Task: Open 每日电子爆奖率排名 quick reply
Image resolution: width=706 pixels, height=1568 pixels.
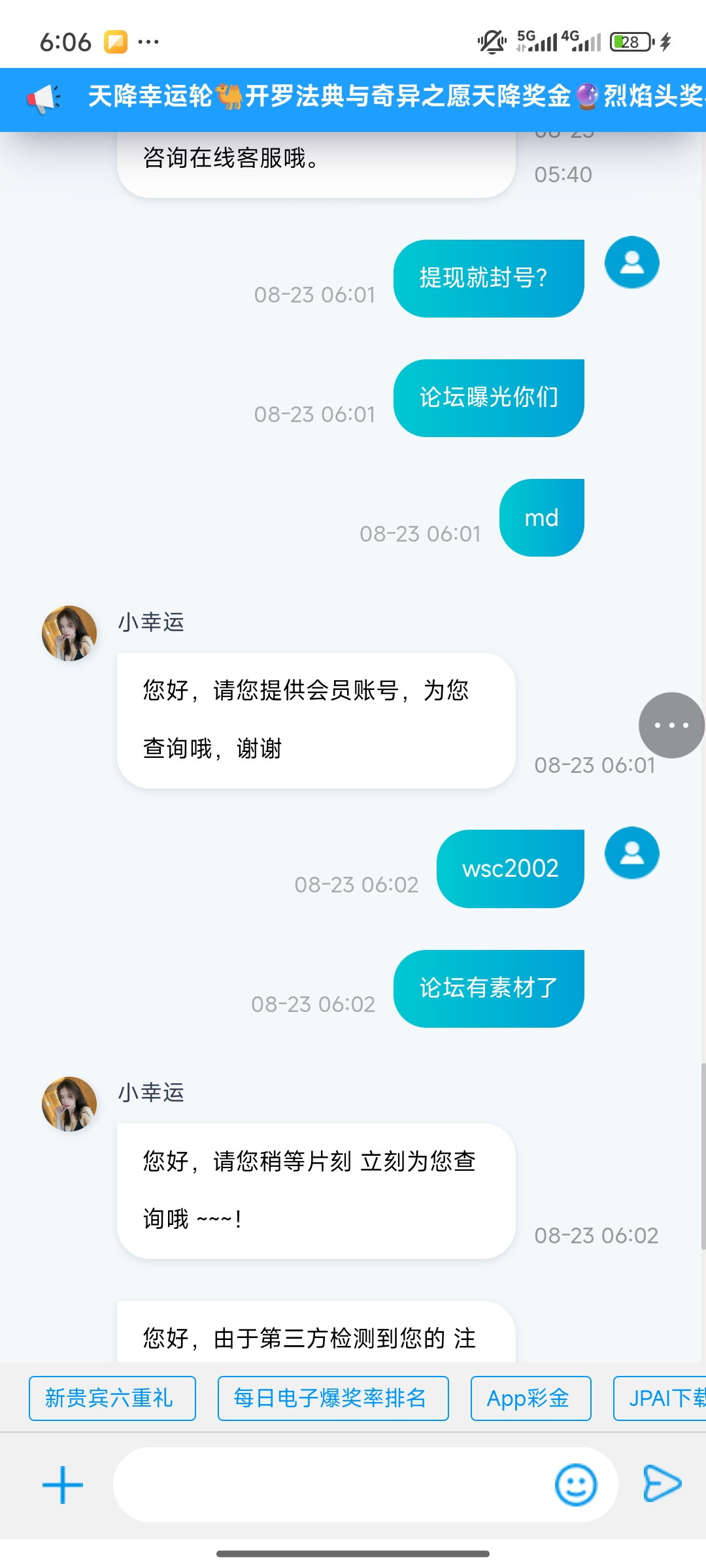Action: 333,1398
